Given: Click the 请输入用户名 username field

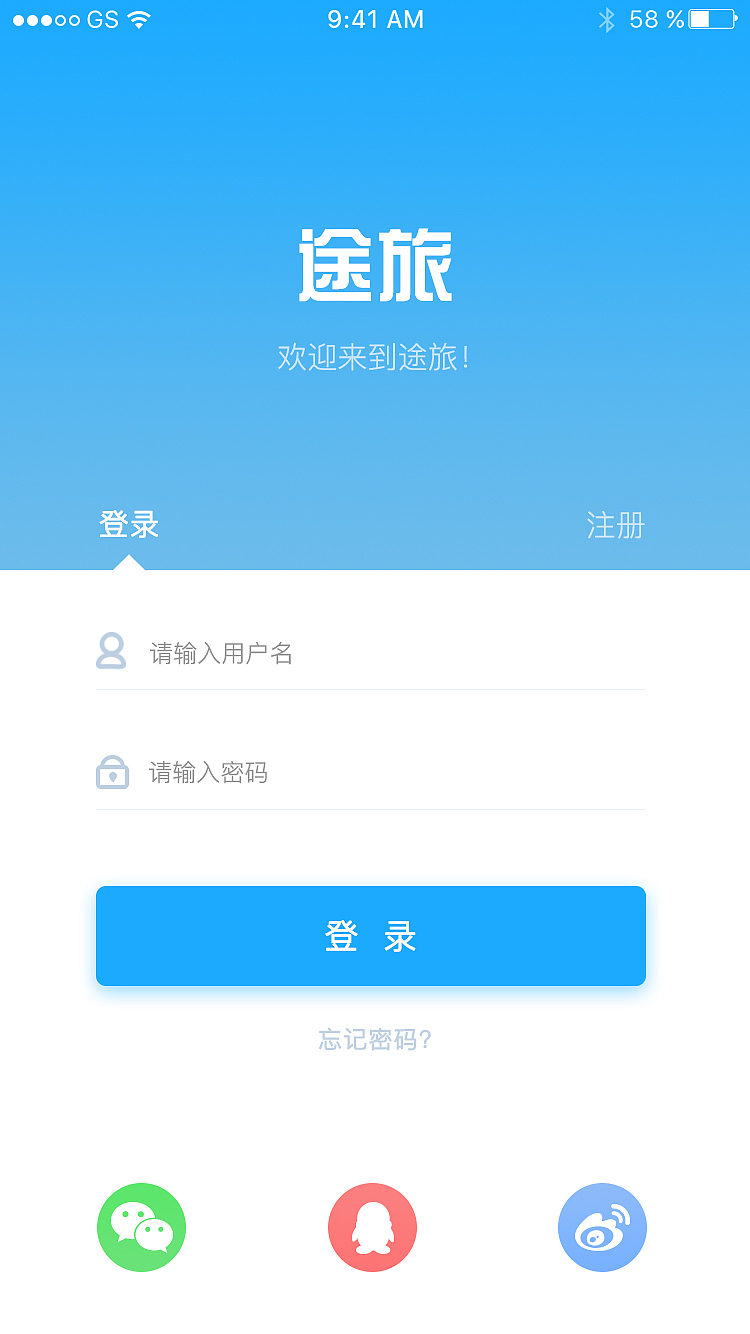Looking at the screenshot, I should click(300, 652).
